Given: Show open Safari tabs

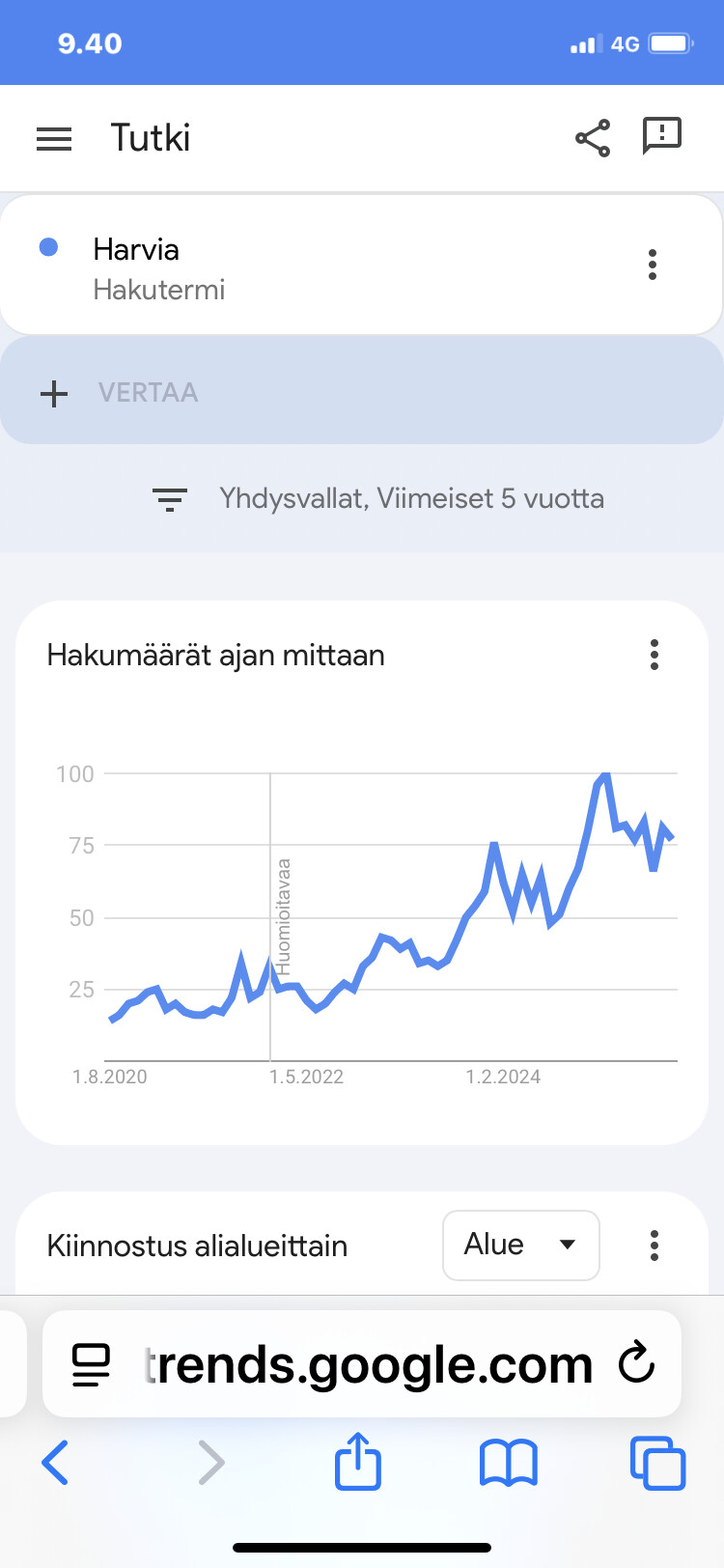Looking at the screenshot, I should click(x=657, y=1463).
